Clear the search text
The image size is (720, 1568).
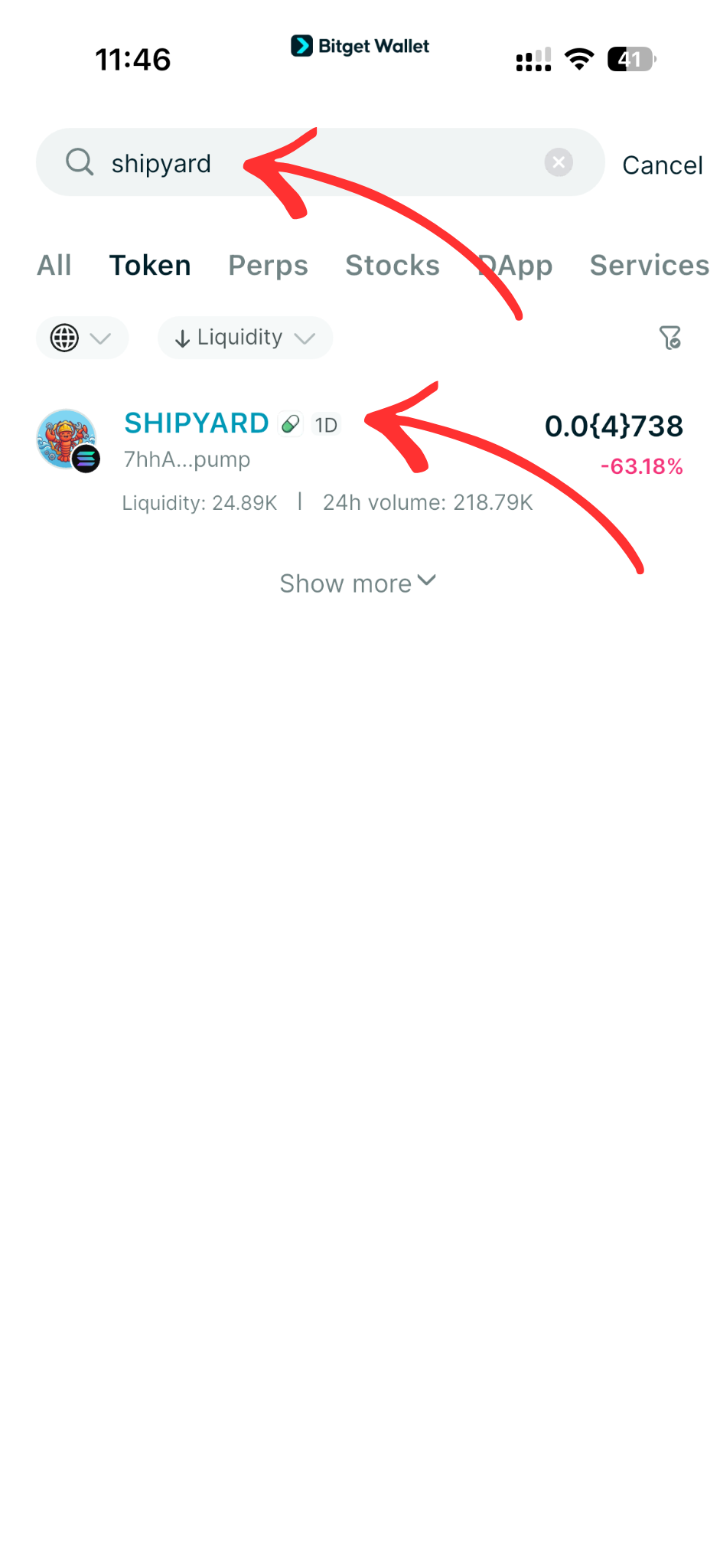click(x=559, y=162)
